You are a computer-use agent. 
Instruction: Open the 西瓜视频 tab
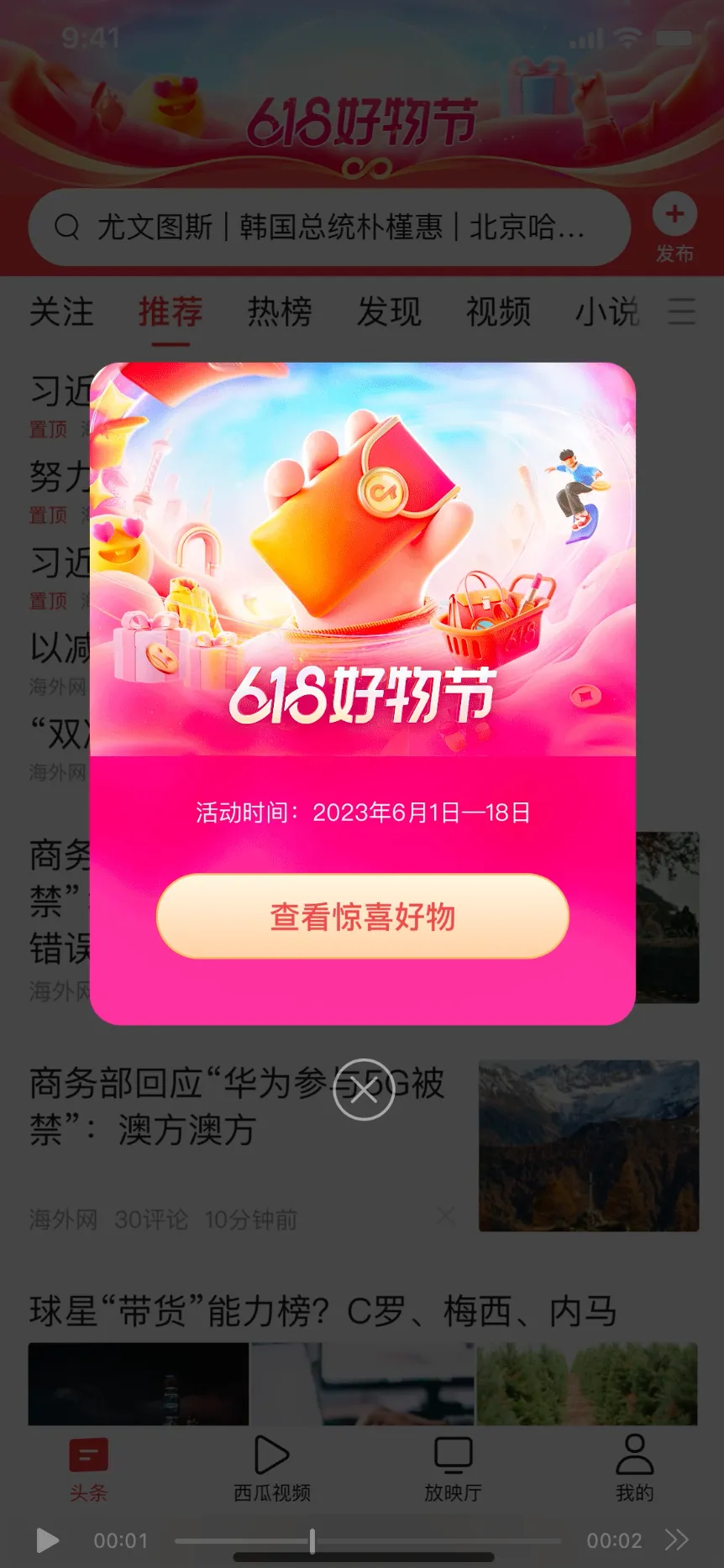point(271,1468)
